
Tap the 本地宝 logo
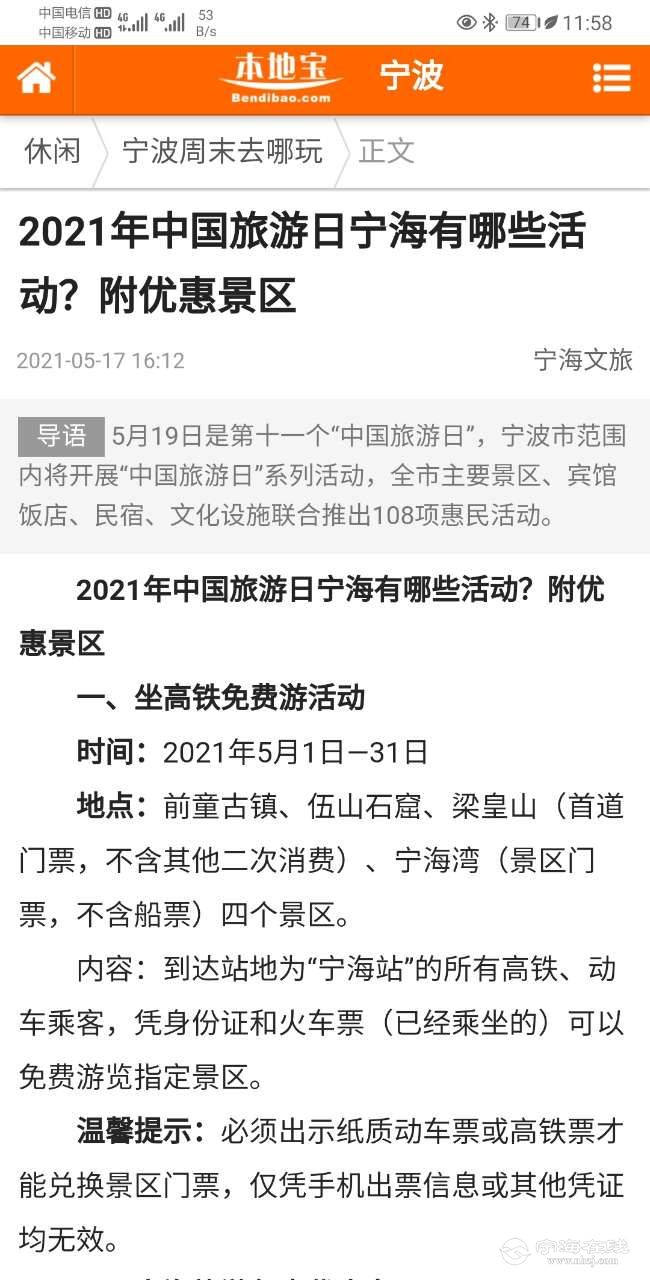281,78
